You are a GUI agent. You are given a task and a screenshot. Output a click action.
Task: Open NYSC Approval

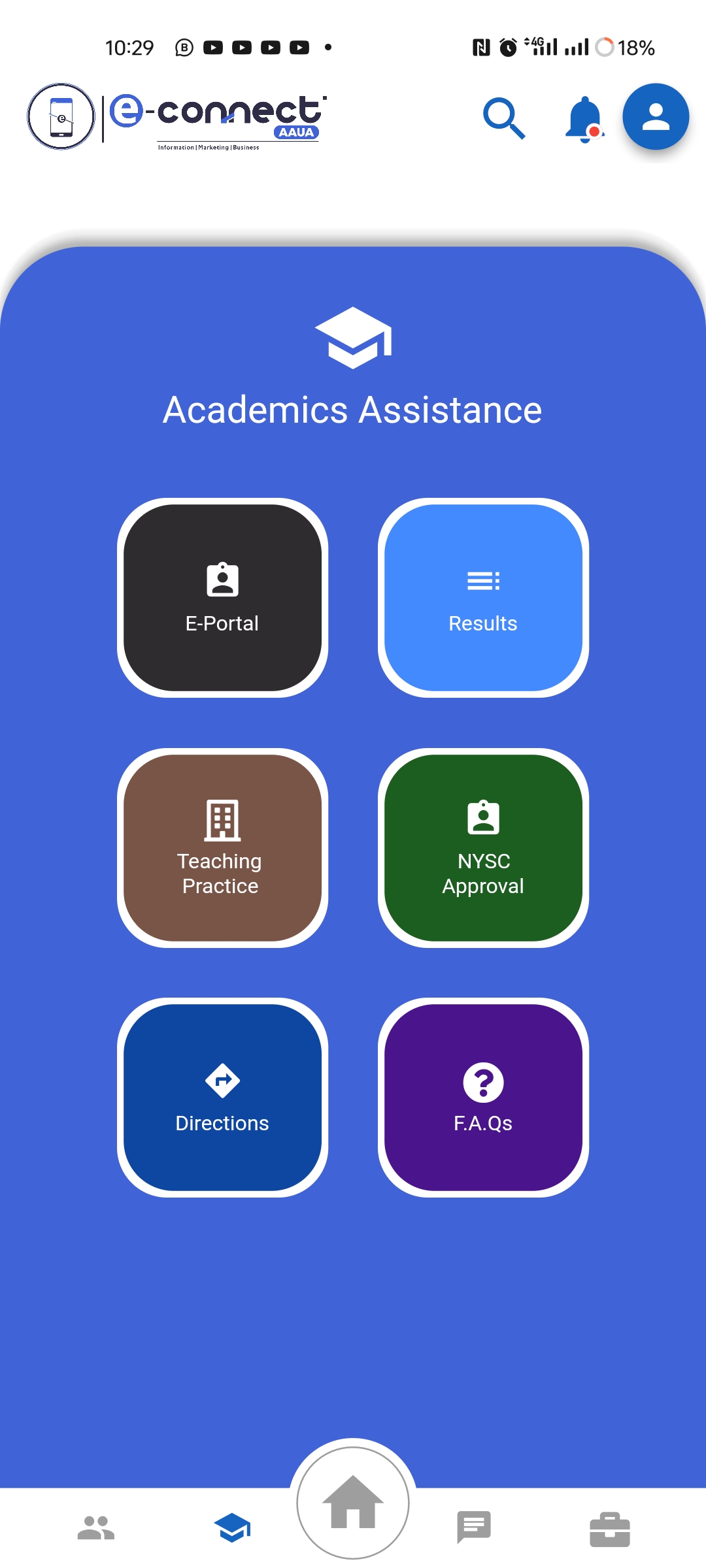point(483,847)
